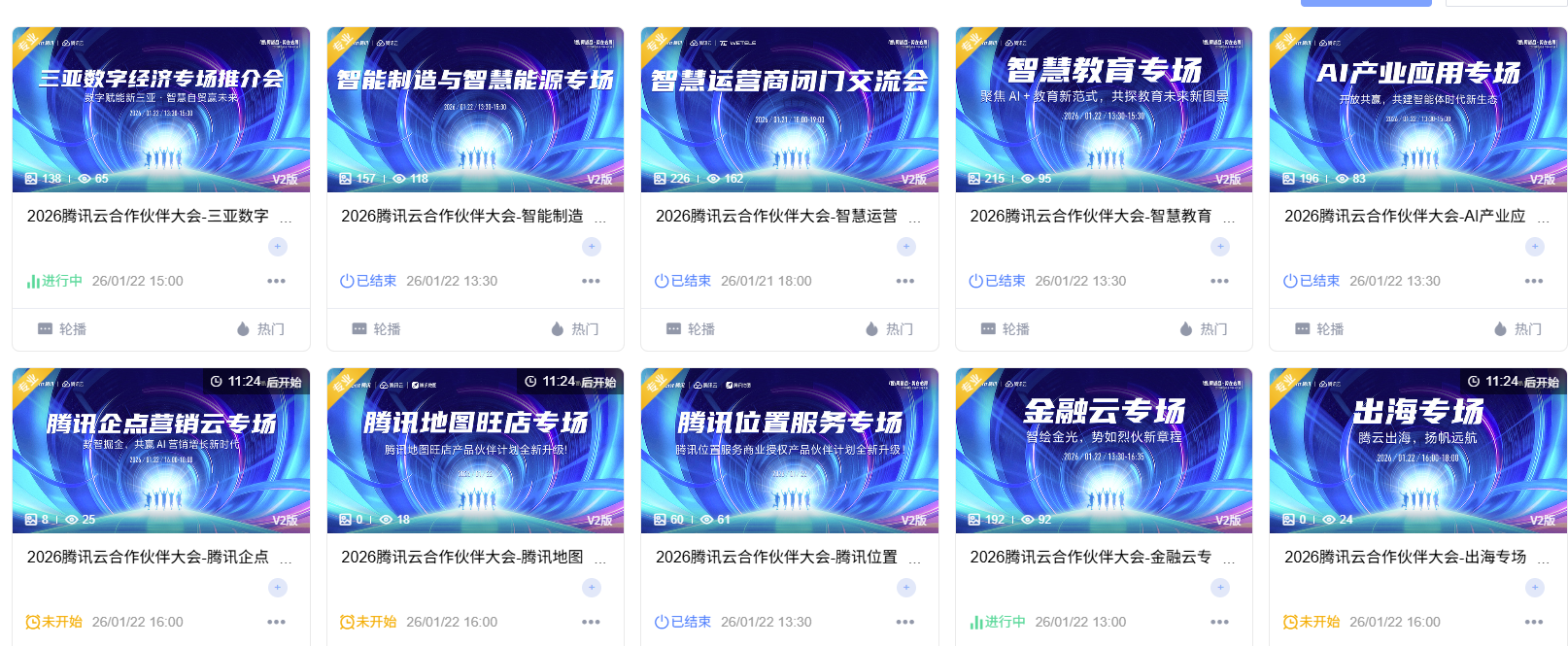Open the 智能制造与智慧能源专场 card

(475, 110)
